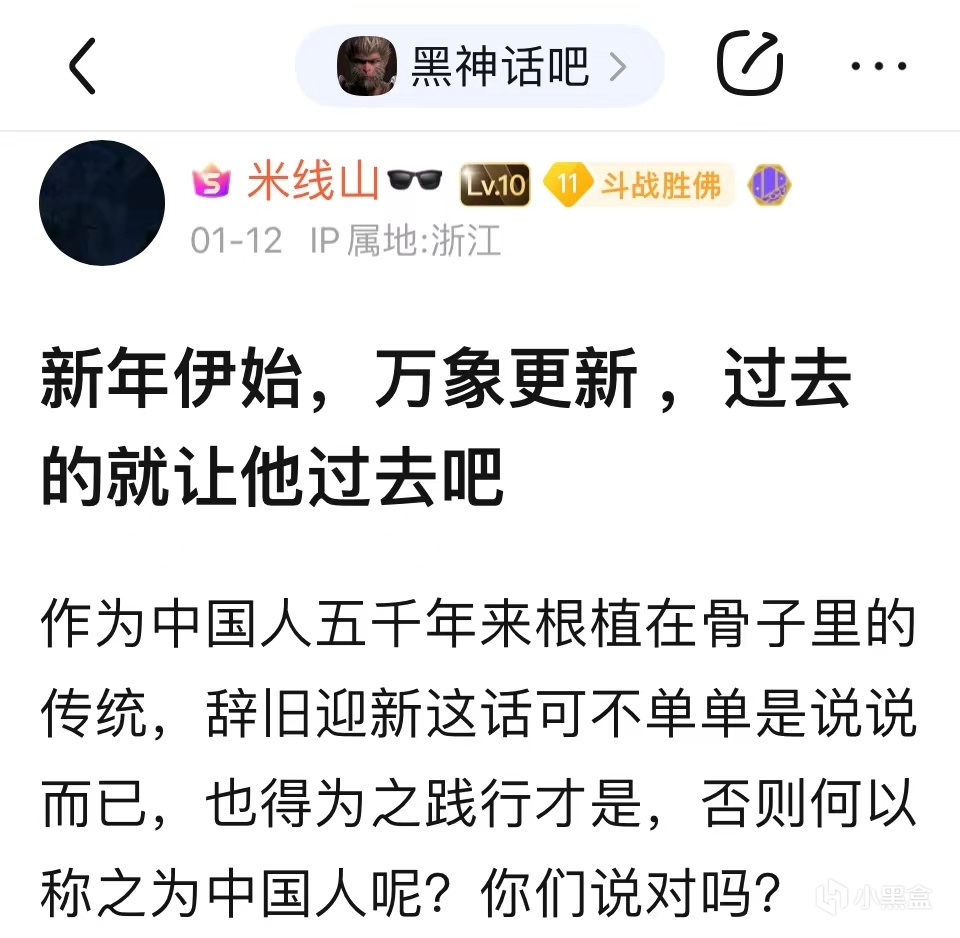Share this post via the arrow icon

(749, 65)
